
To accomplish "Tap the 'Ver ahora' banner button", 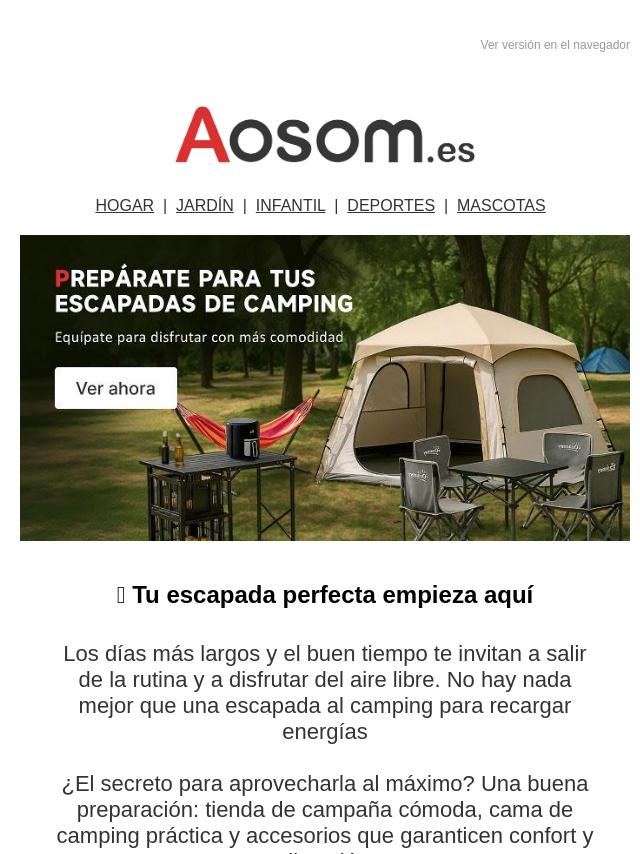I will (x=116, y=388).
